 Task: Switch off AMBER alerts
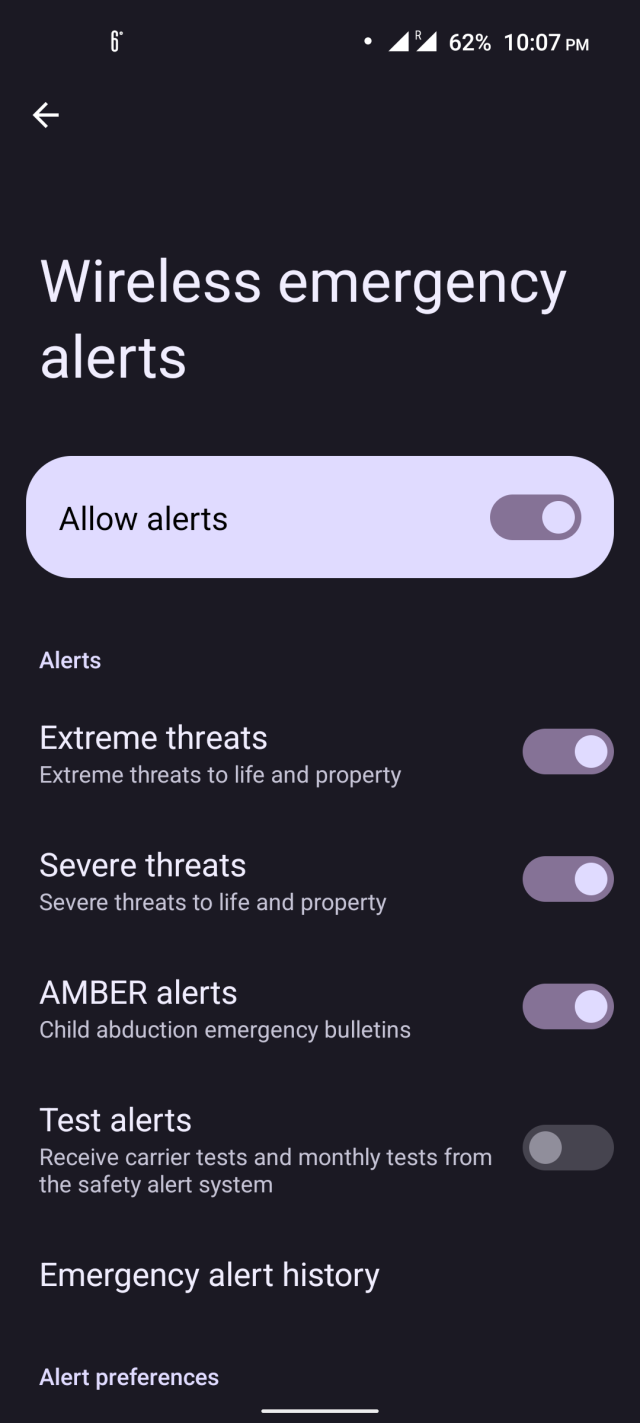tap(567, 1006)
